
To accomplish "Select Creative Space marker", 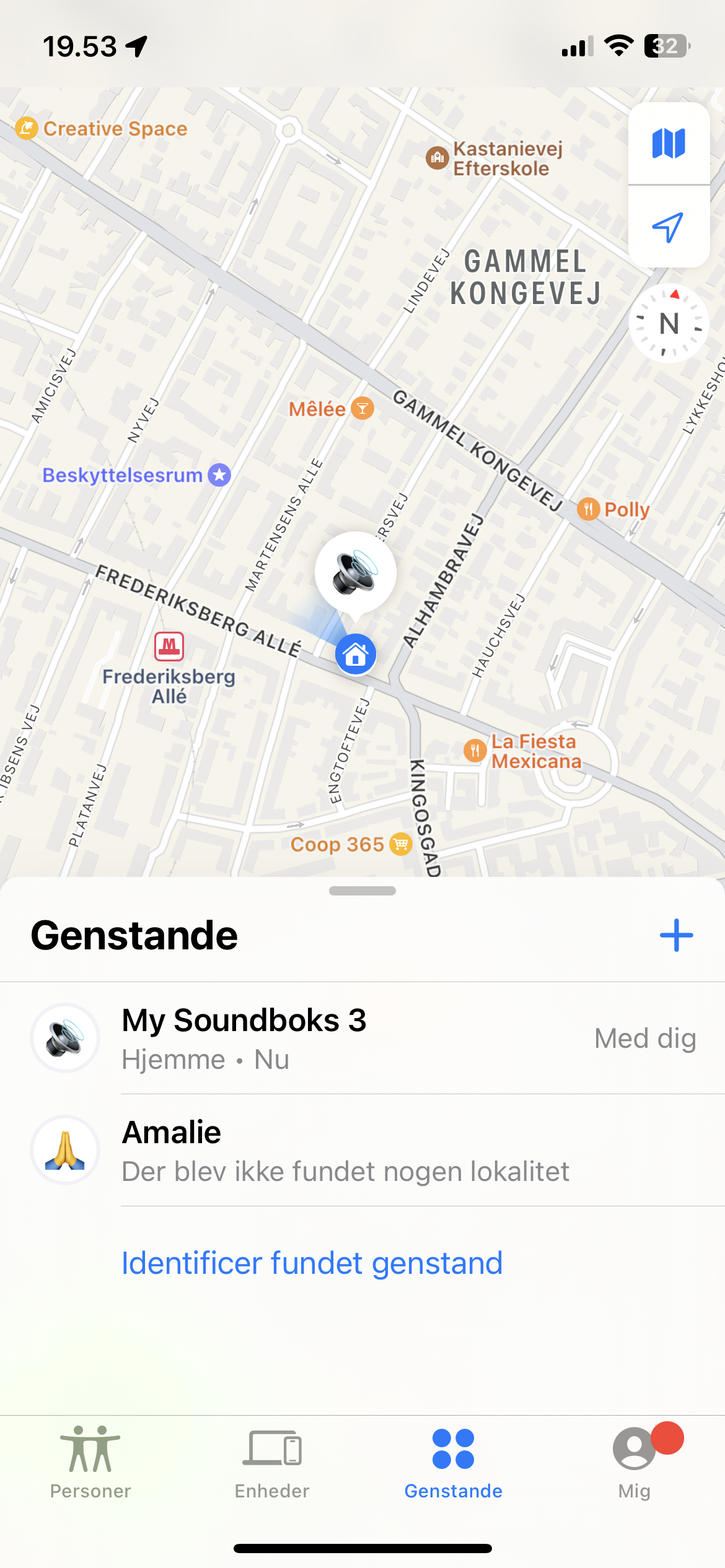I will click(27, 128).
